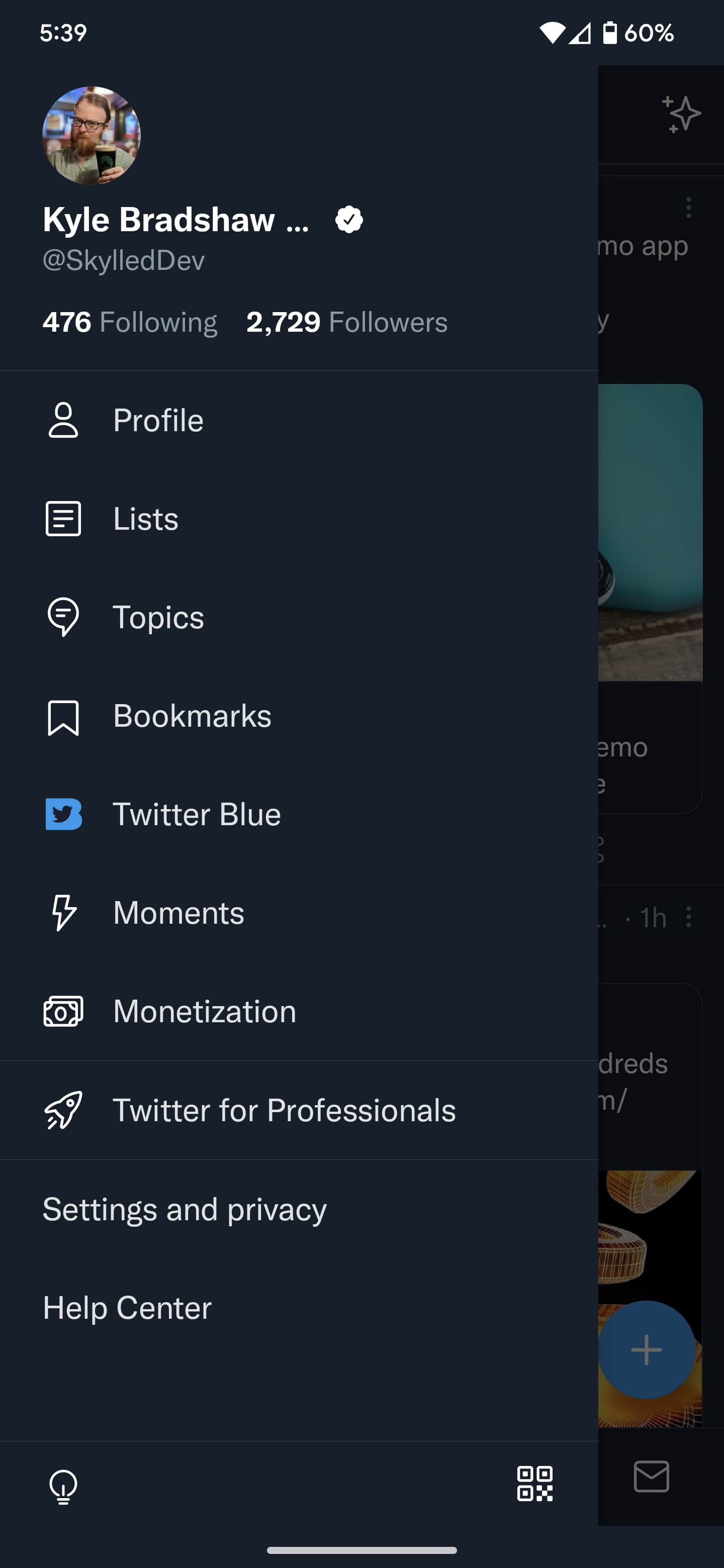This screenshot has height=1568, width=724.
Task: View the 2,729 Followers list
Action: (346, 322)
